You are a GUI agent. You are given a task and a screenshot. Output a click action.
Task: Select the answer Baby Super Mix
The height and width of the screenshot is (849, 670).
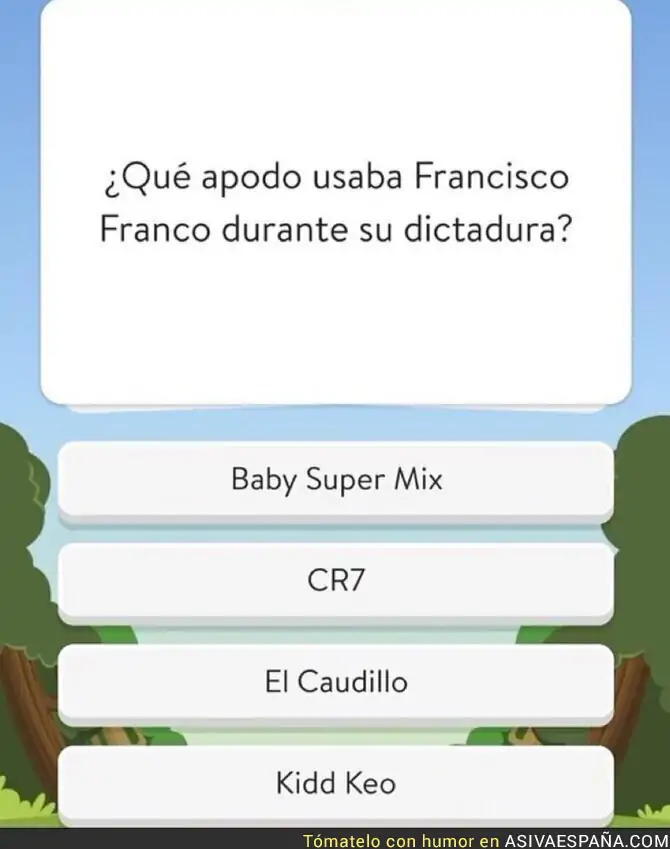(336, 480)
